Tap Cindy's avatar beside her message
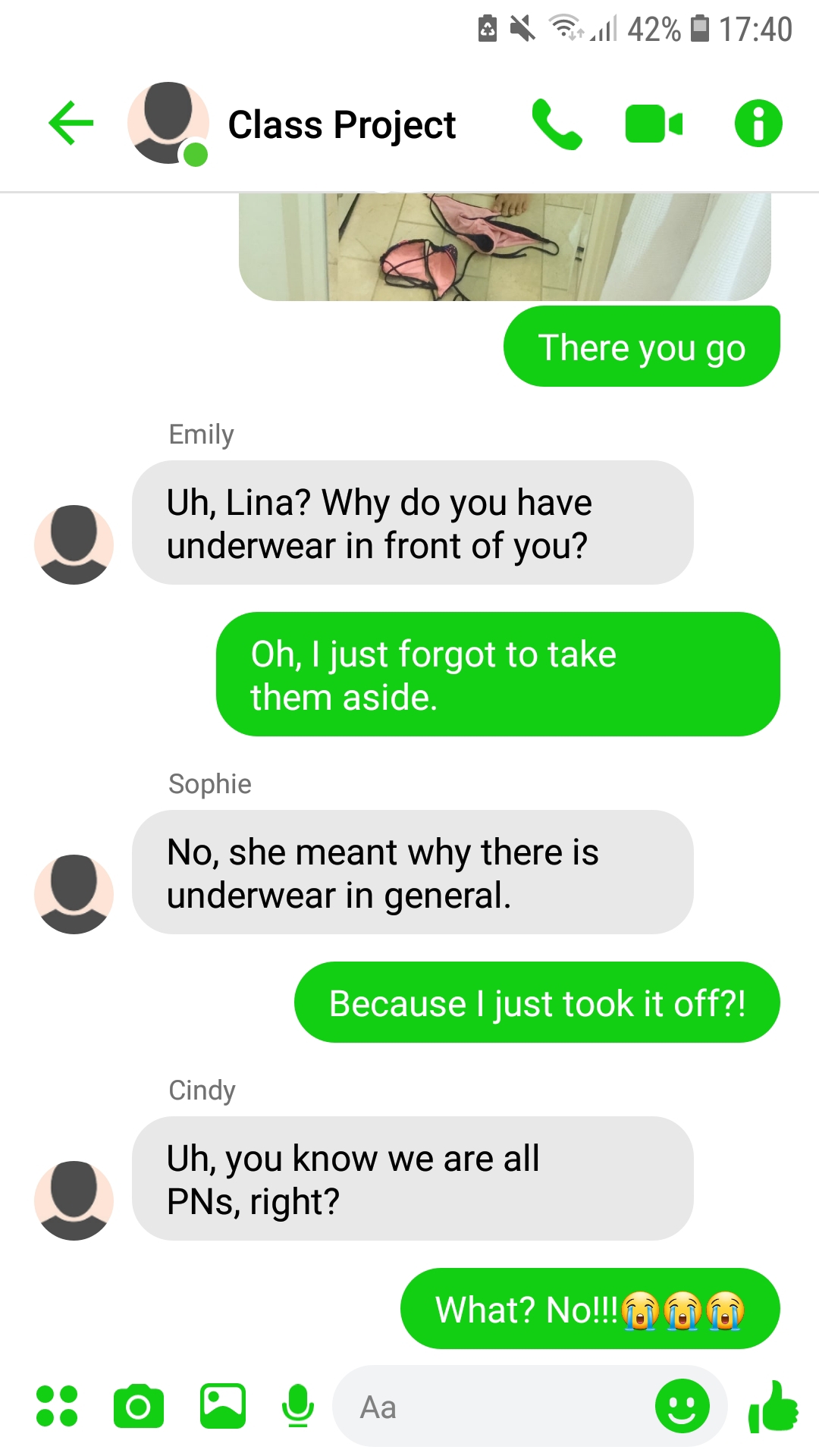This screenshot has height=1456, width=819. click(74, 1200)
